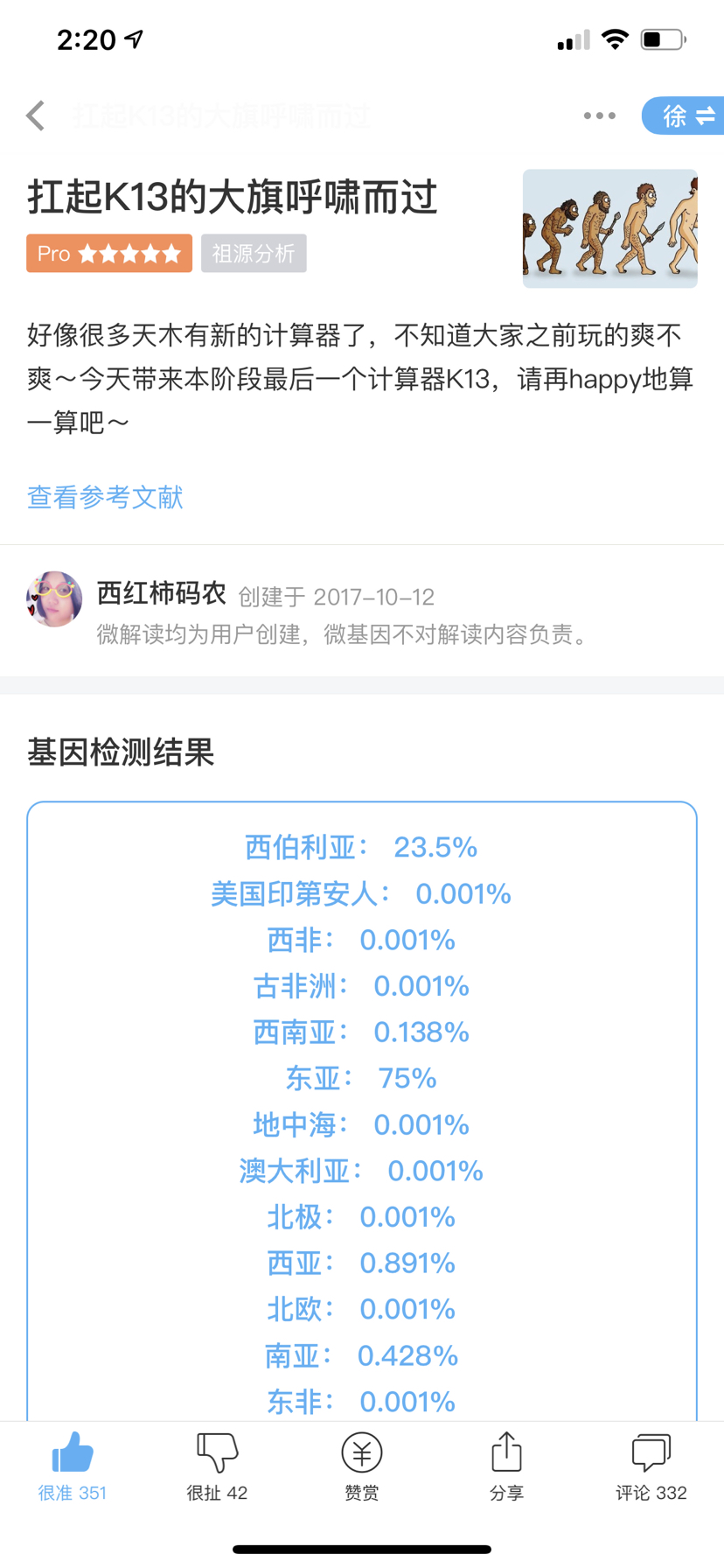Open the 评论 comments section
This screenshot has height=1568, width=724.
click(x=651, y=1467)
